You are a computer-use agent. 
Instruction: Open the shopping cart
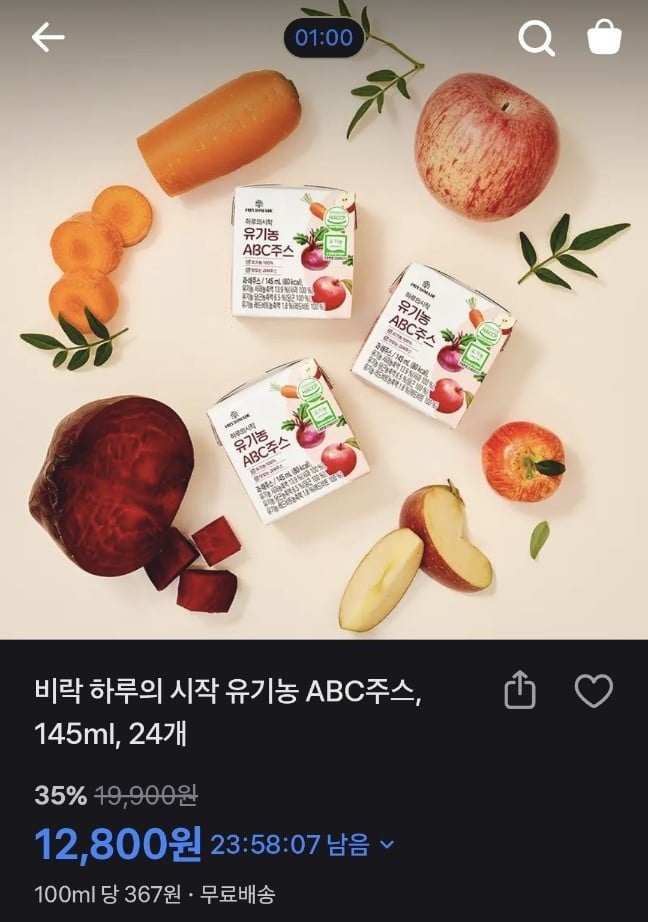click(604, 38)
